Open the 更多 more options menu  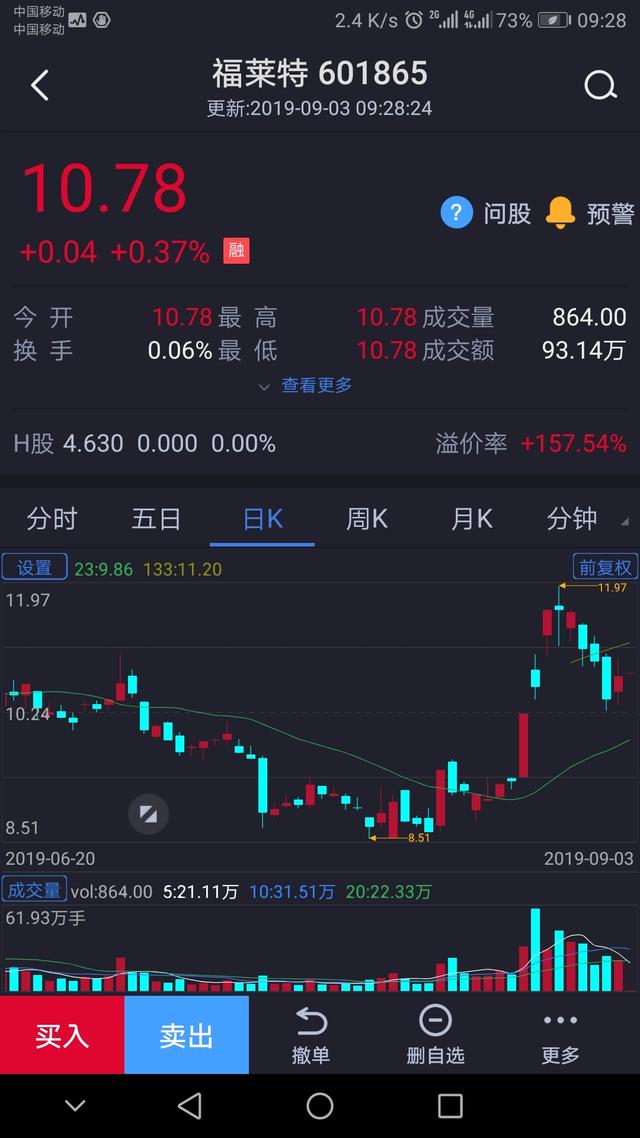[x=560, y=1035]
